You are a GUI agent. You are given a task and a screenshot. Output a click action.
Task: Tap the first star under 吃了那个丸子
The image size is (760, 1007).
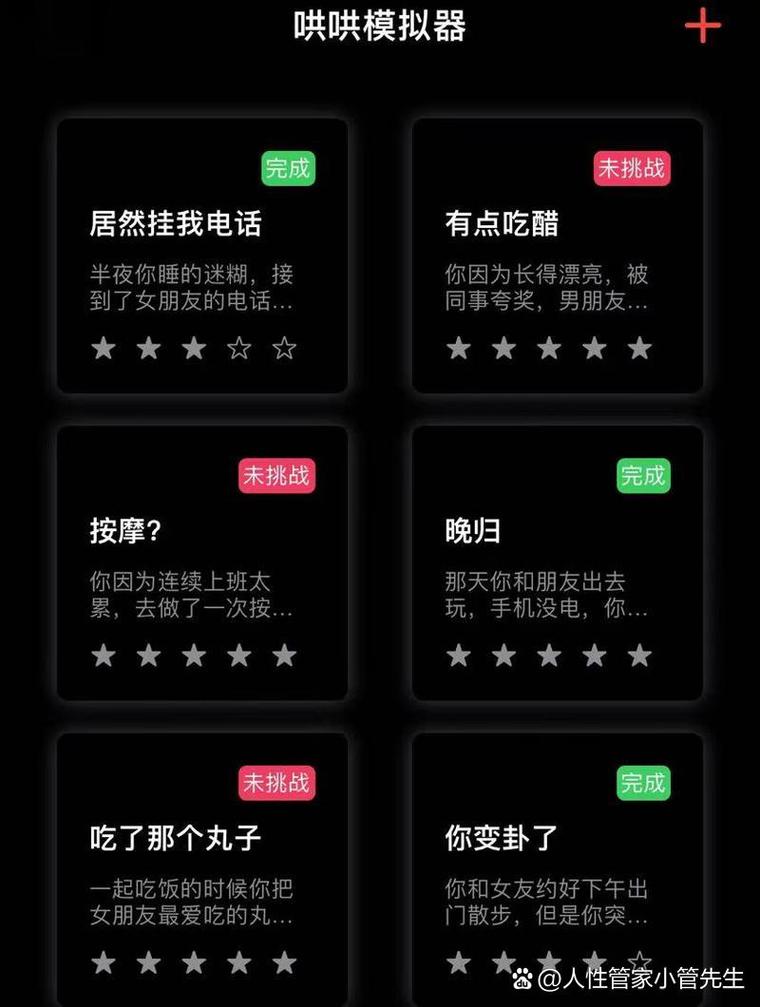(x=103, y=963)
